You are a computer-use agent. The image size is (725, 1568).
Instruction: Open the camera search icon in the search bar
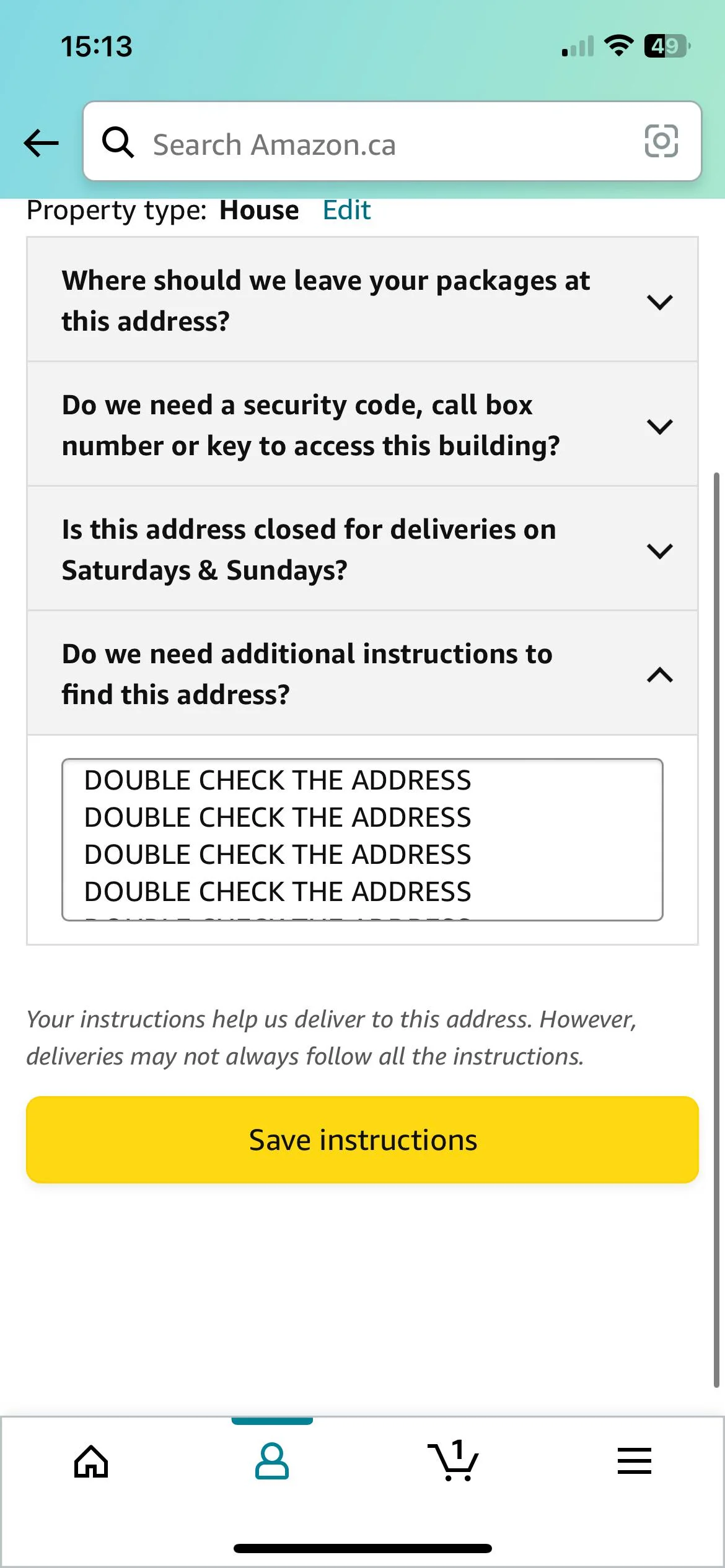[x=661, y=142]
